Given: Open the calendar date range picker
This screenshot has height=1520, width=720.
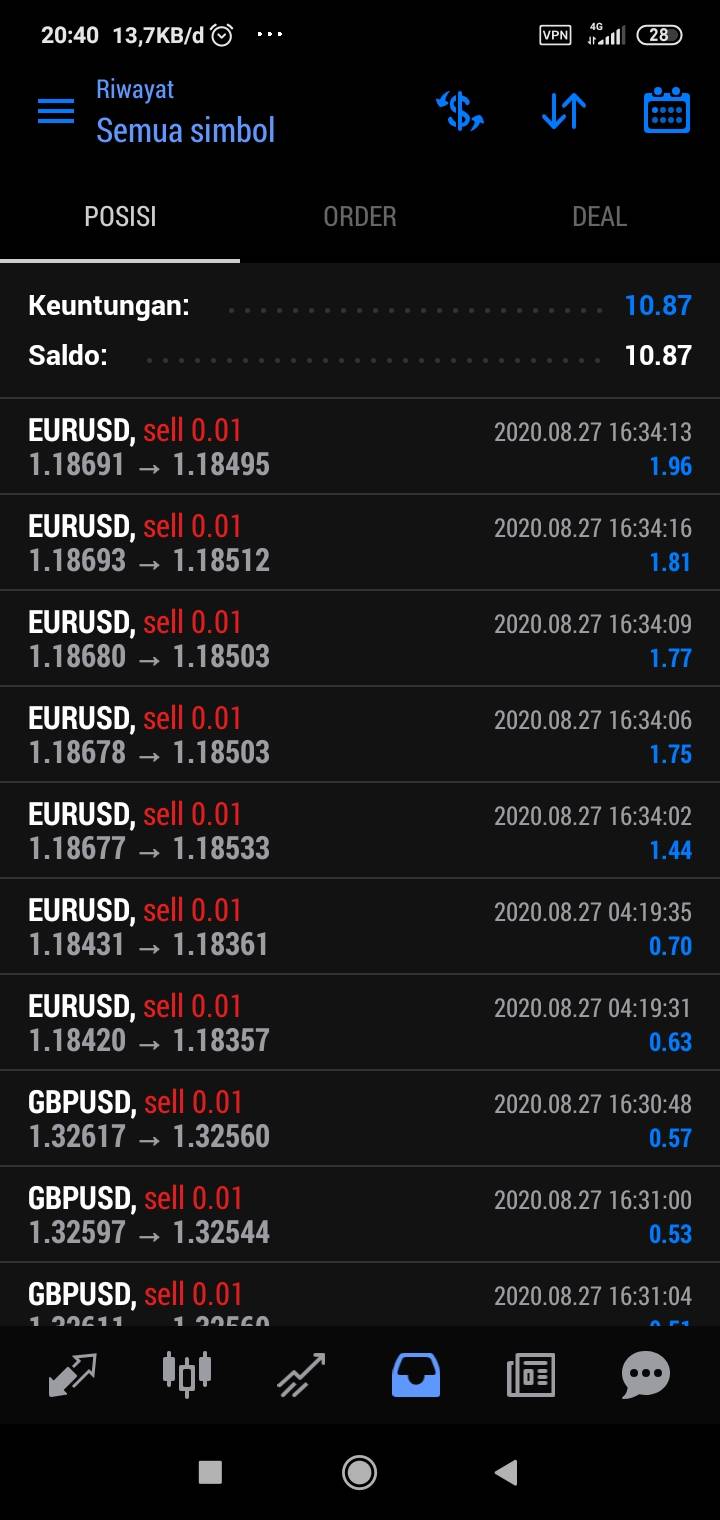Looking at the screenshot, I should coord(666,112).
